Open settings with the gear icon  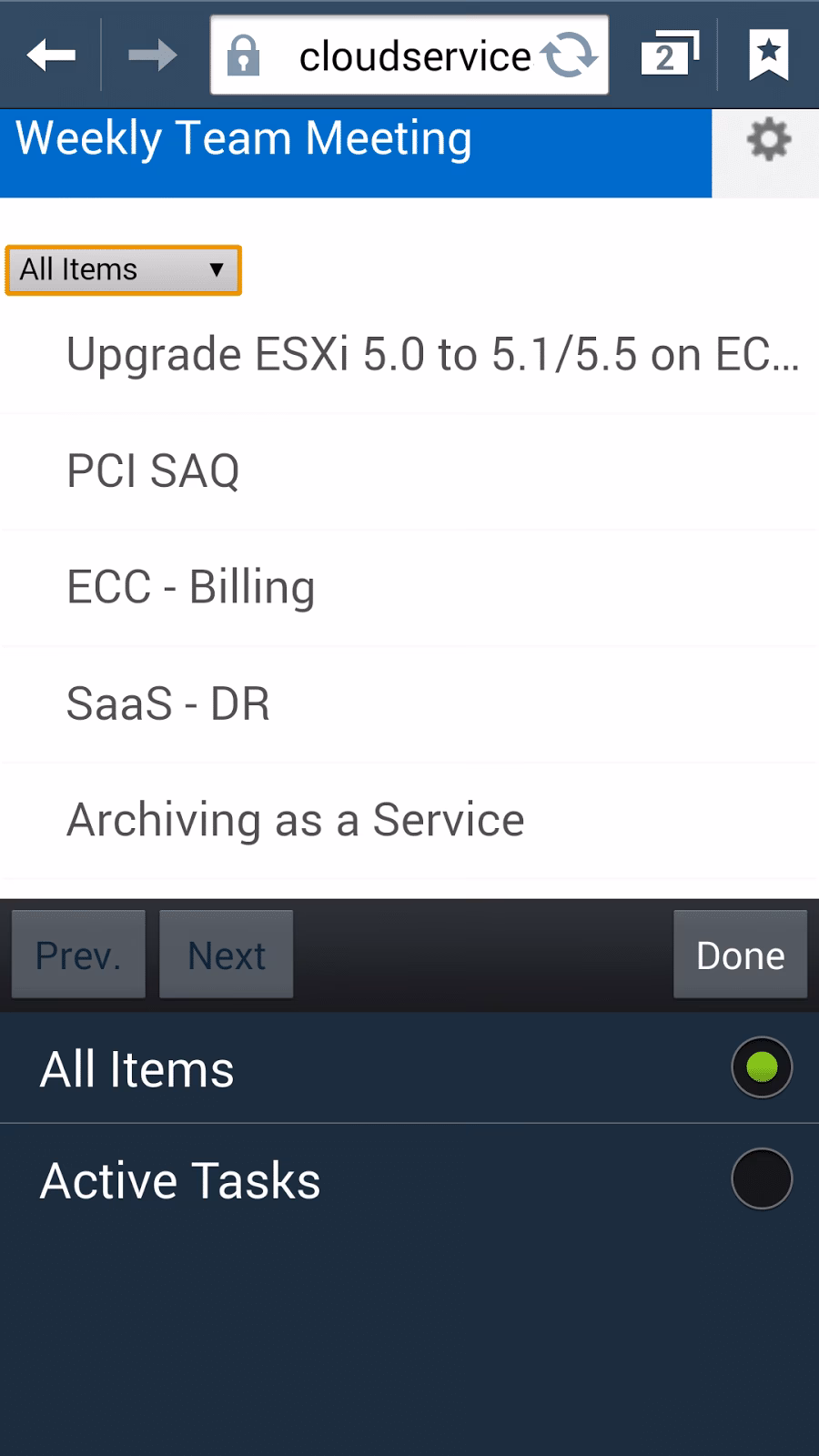(769, 139)
